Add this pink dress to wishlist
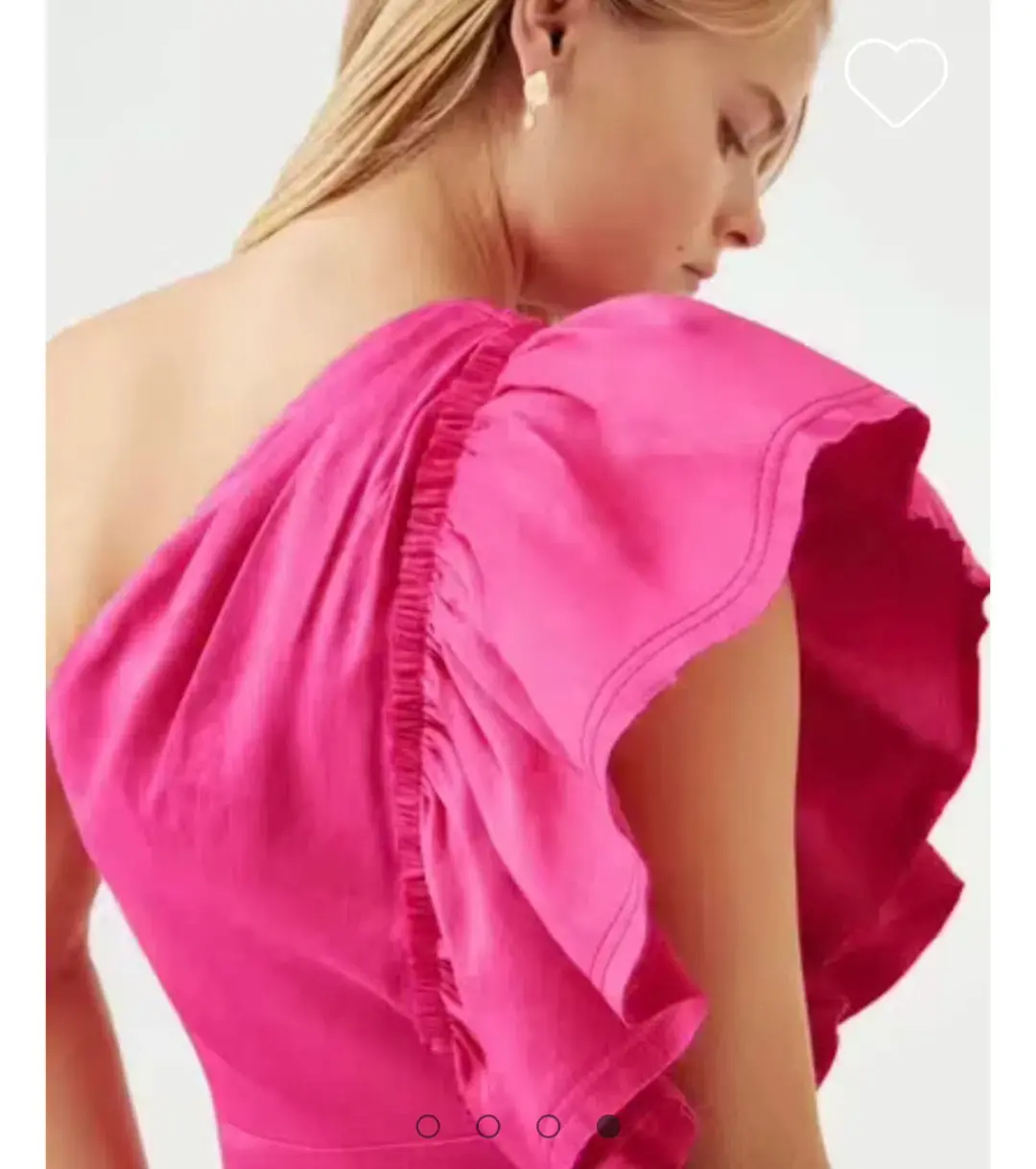Screen dimensions: 1036x1169 point(895,82)
